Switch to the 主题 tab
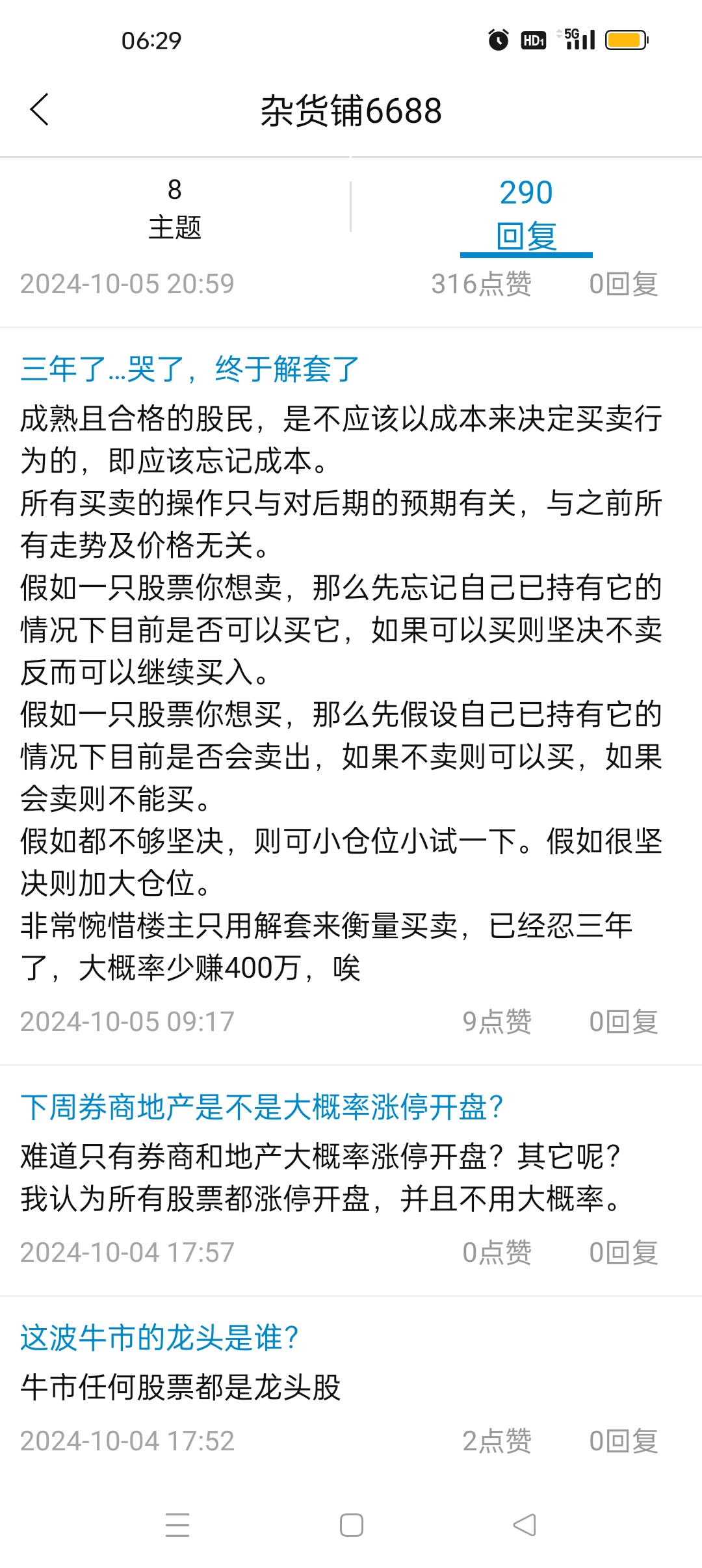 tap(174, 209)
